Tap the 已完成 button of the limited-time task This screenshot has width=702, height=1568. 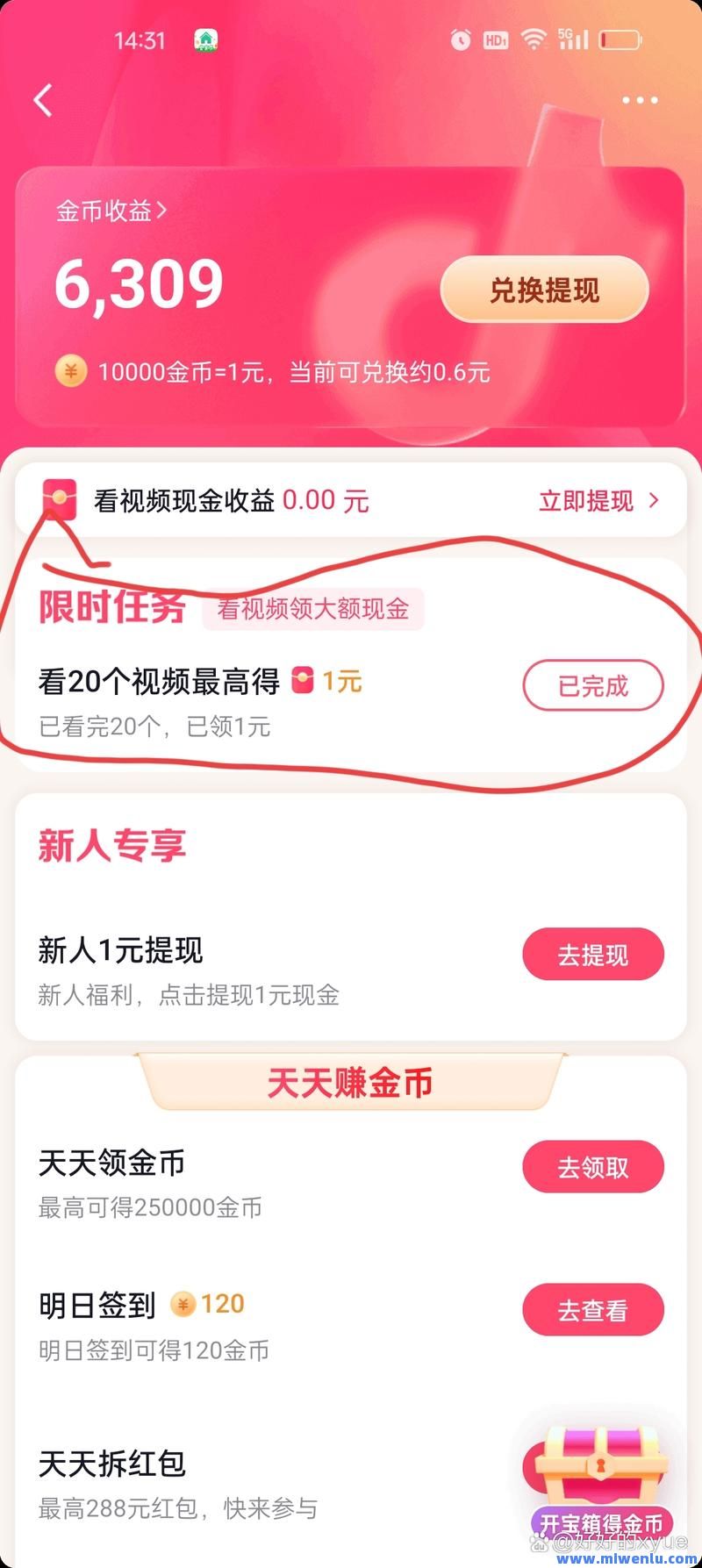(x=593, y=685)
